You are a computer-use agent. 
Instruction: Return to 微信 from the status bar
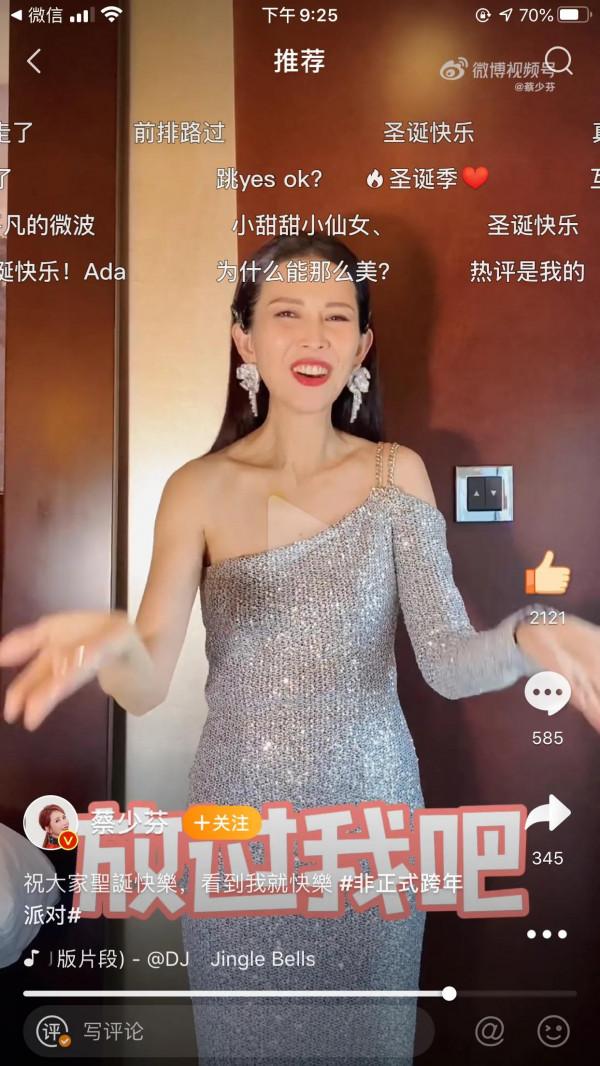pyautogui.click(x=36, y=15)
